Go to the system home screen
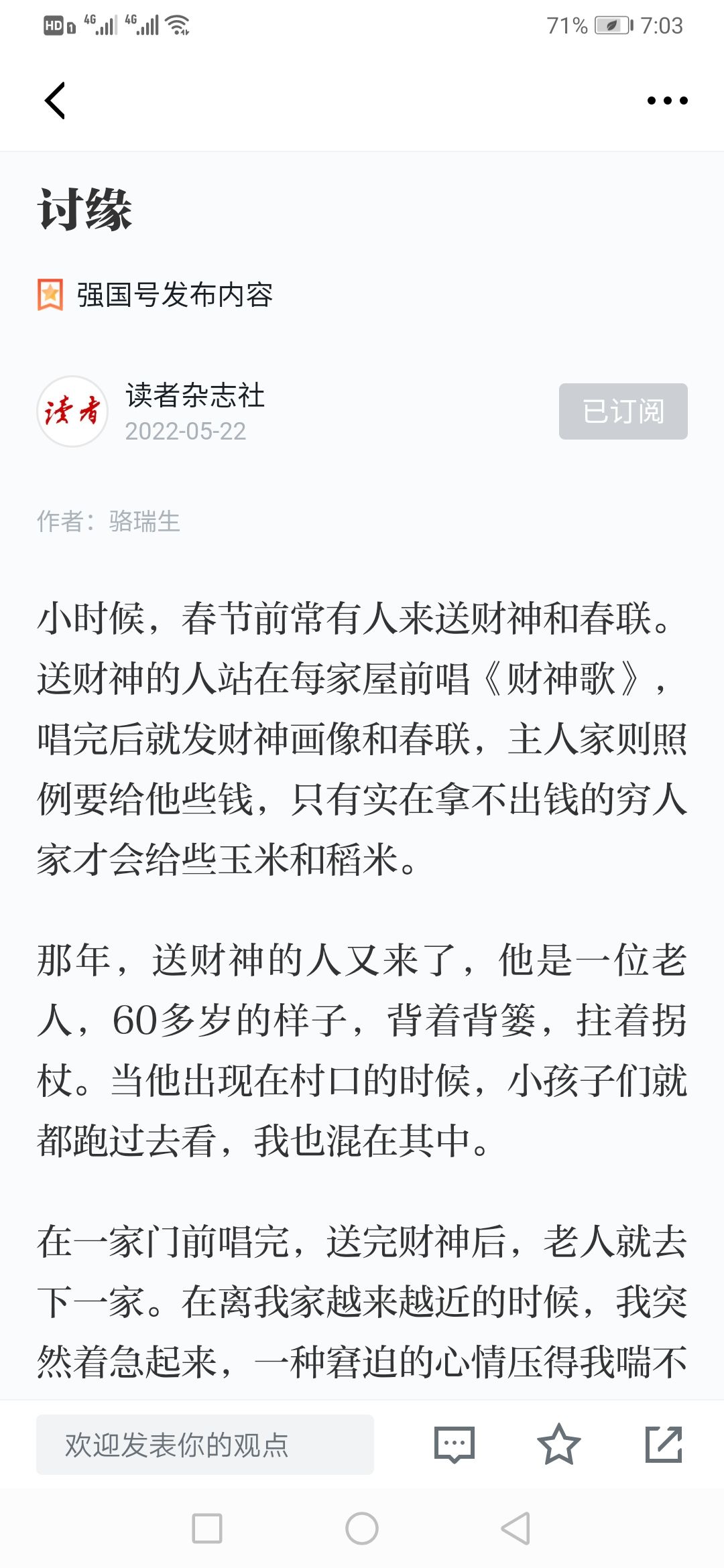Image resolution: width=724 pixels, height=1568 pixels. [x=362, y=1528]
